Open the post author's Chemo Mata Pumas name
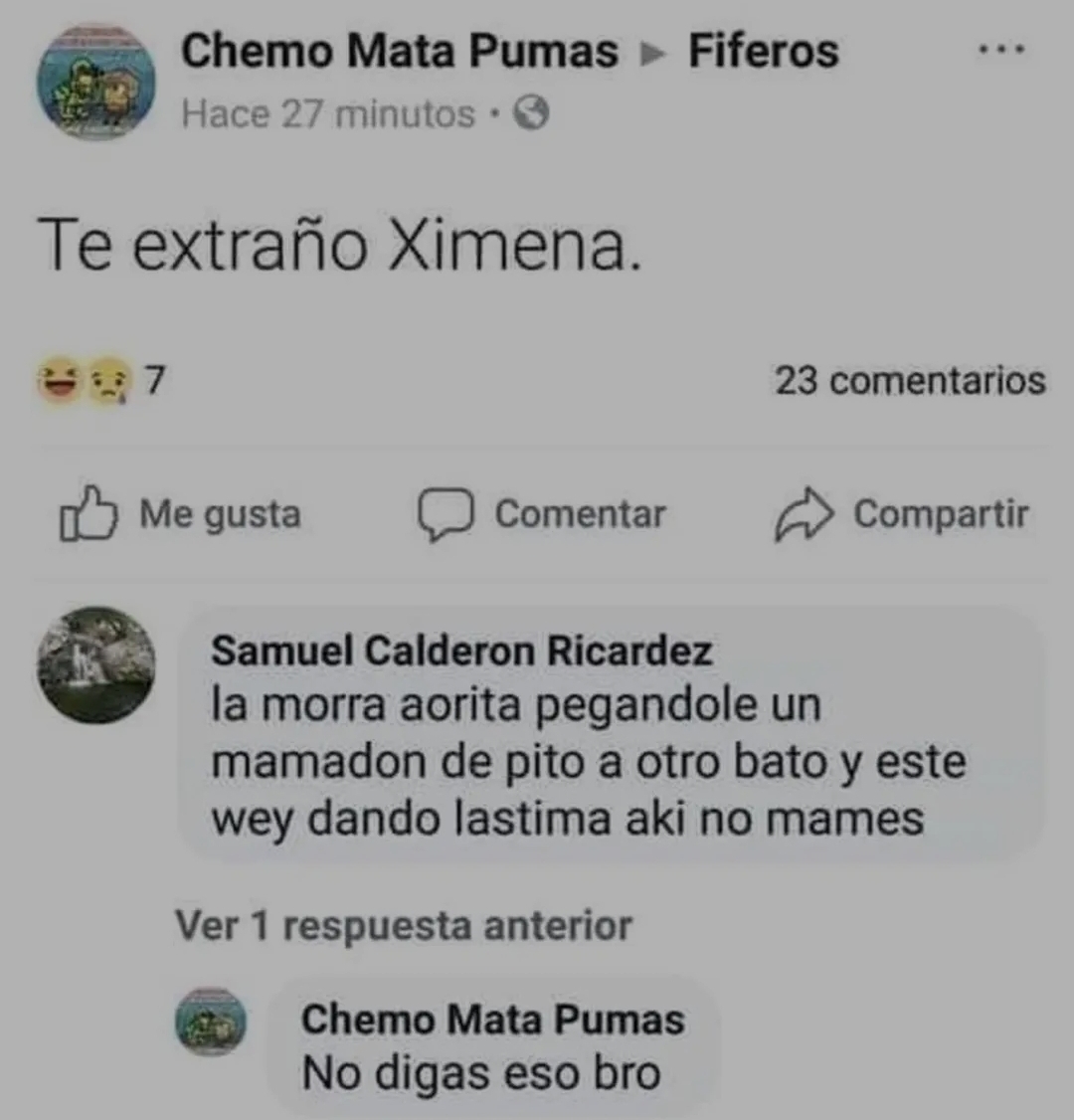 click(399, 51)
